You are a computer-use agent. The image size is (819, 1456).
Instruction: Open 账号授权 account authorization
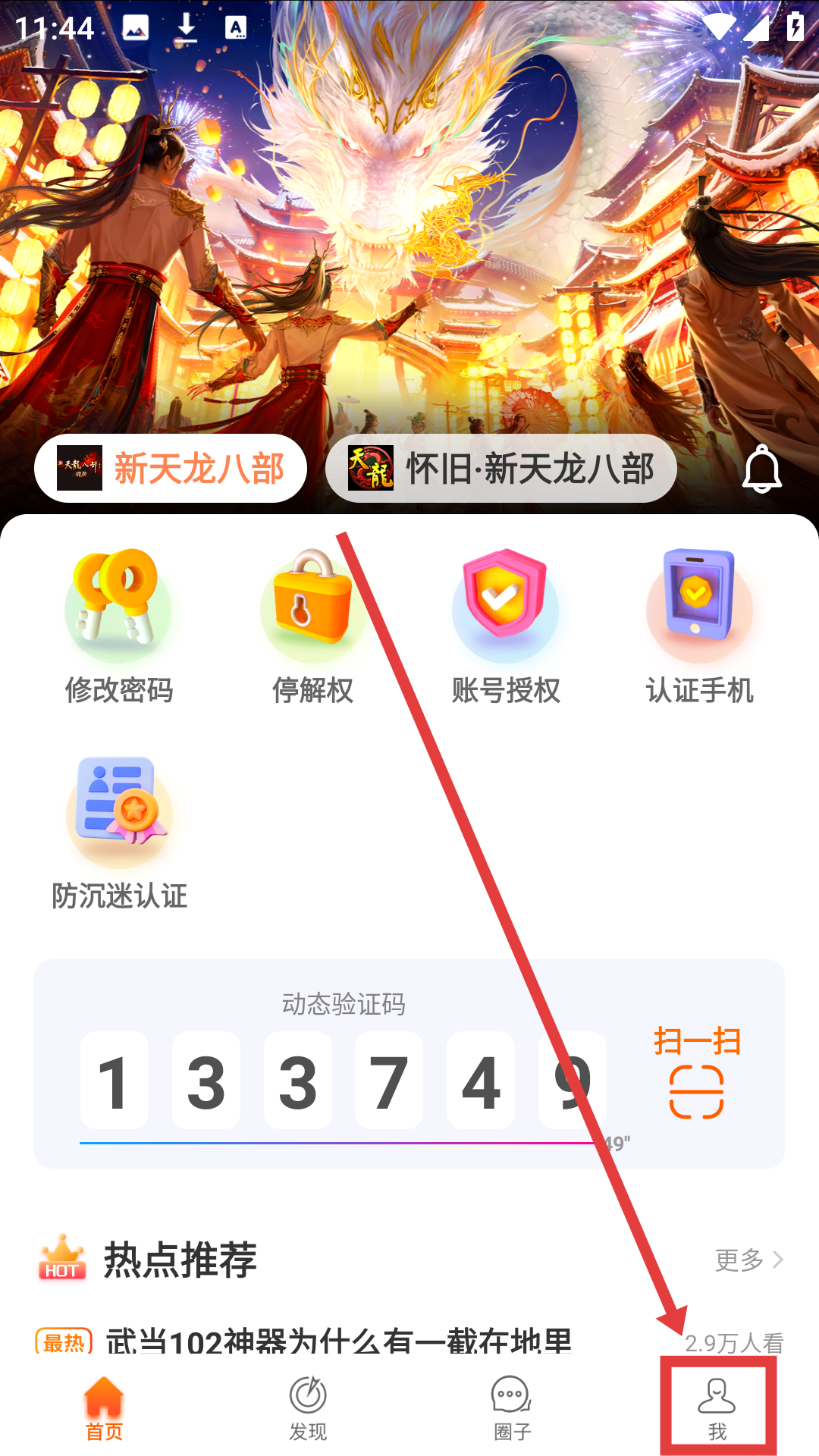[506, 626]
